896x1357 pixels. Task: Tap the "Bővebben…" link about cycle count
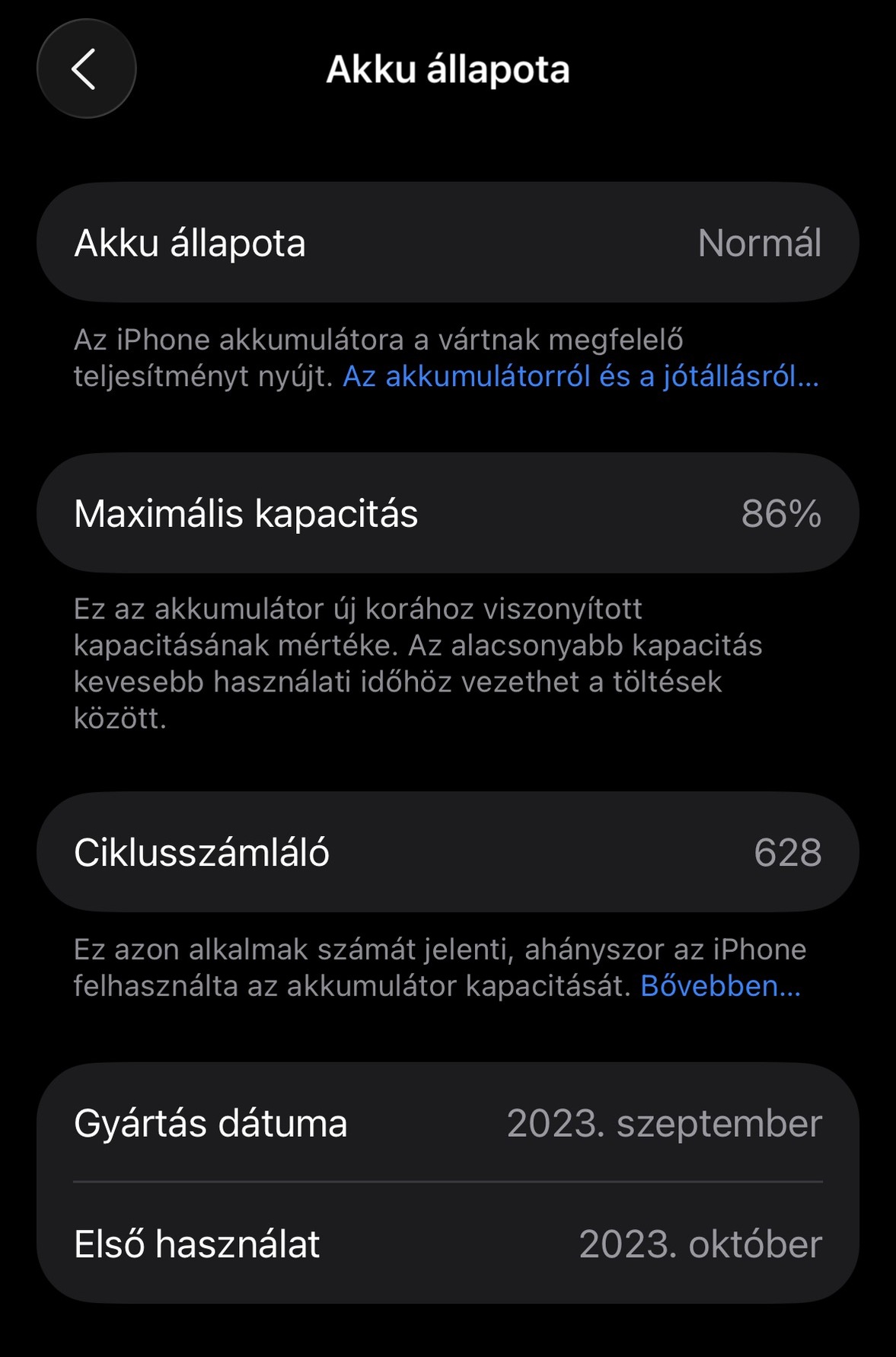point(719,986)
